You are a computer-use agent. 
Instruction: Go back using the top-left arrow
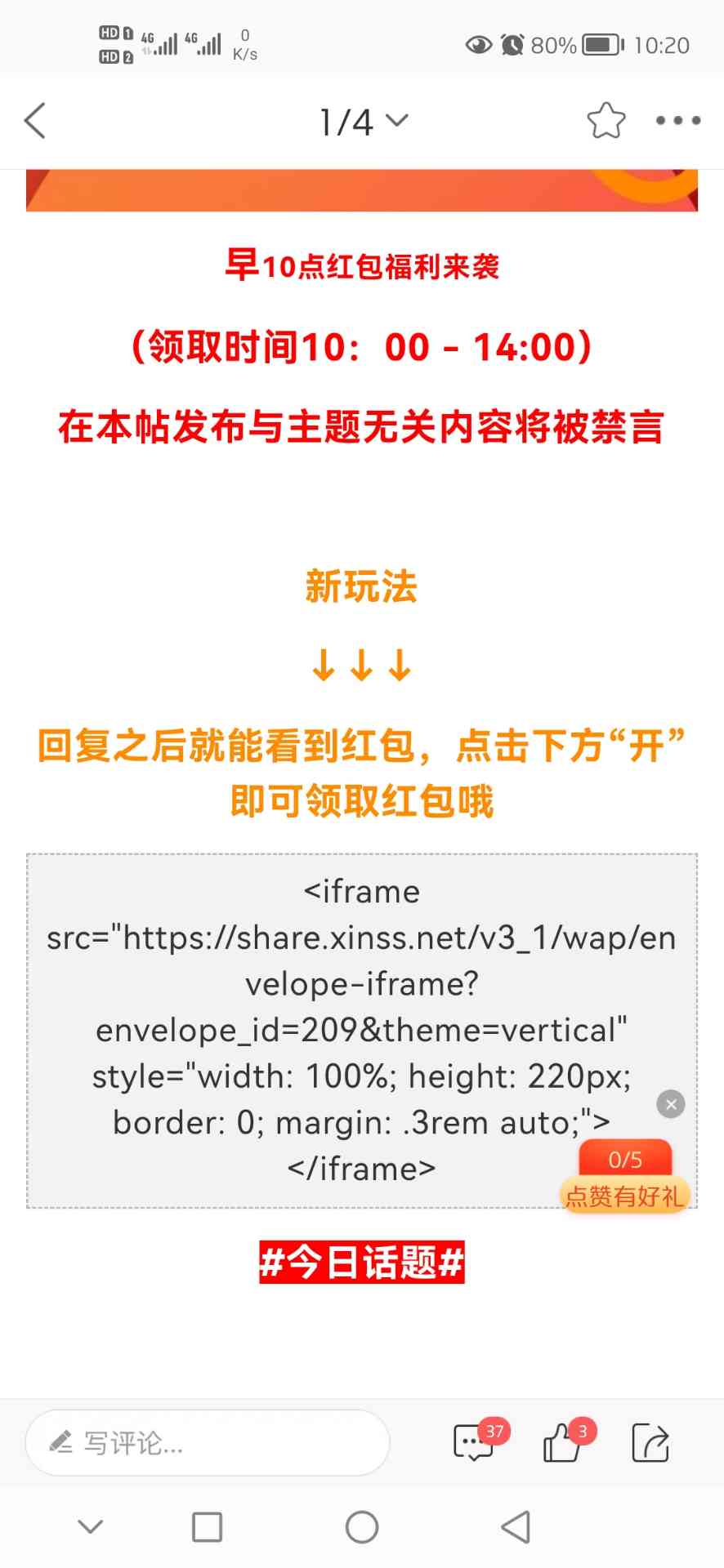click(x=34, y=120)
